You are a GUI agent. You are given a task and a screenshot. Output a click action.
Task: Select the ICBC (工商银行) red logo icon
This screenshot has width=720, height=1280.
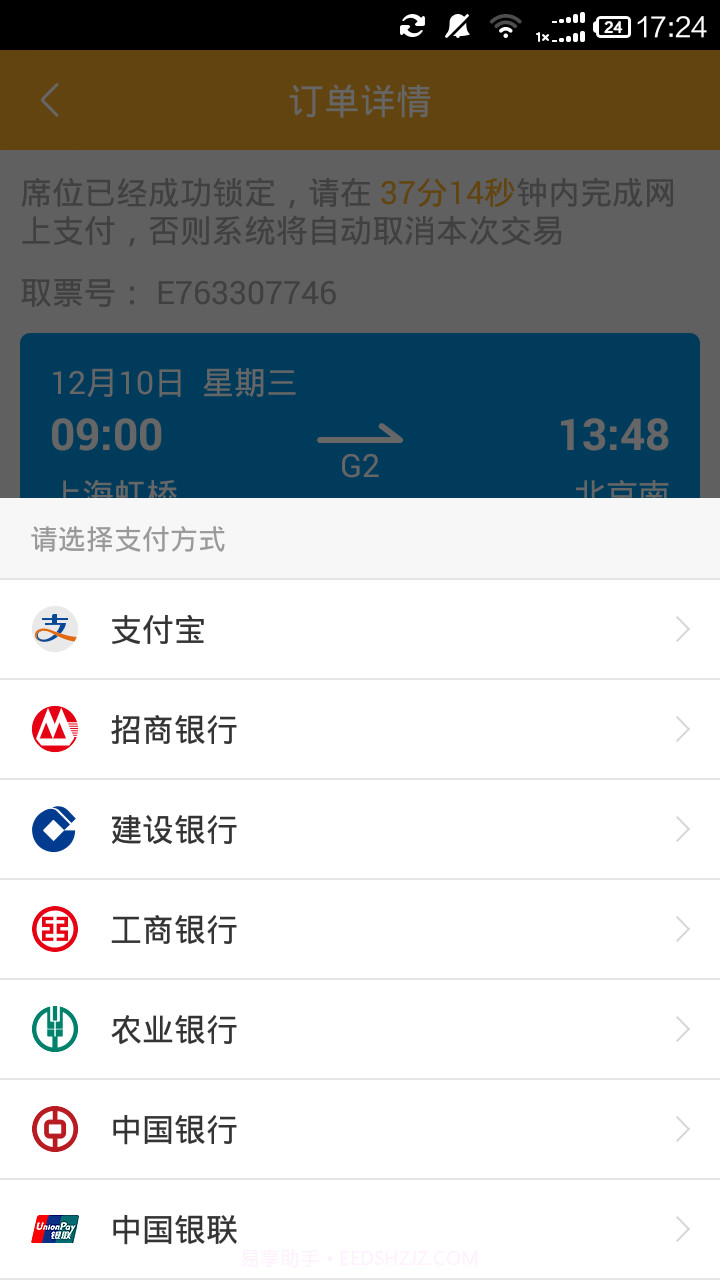[x=55, y=929]
